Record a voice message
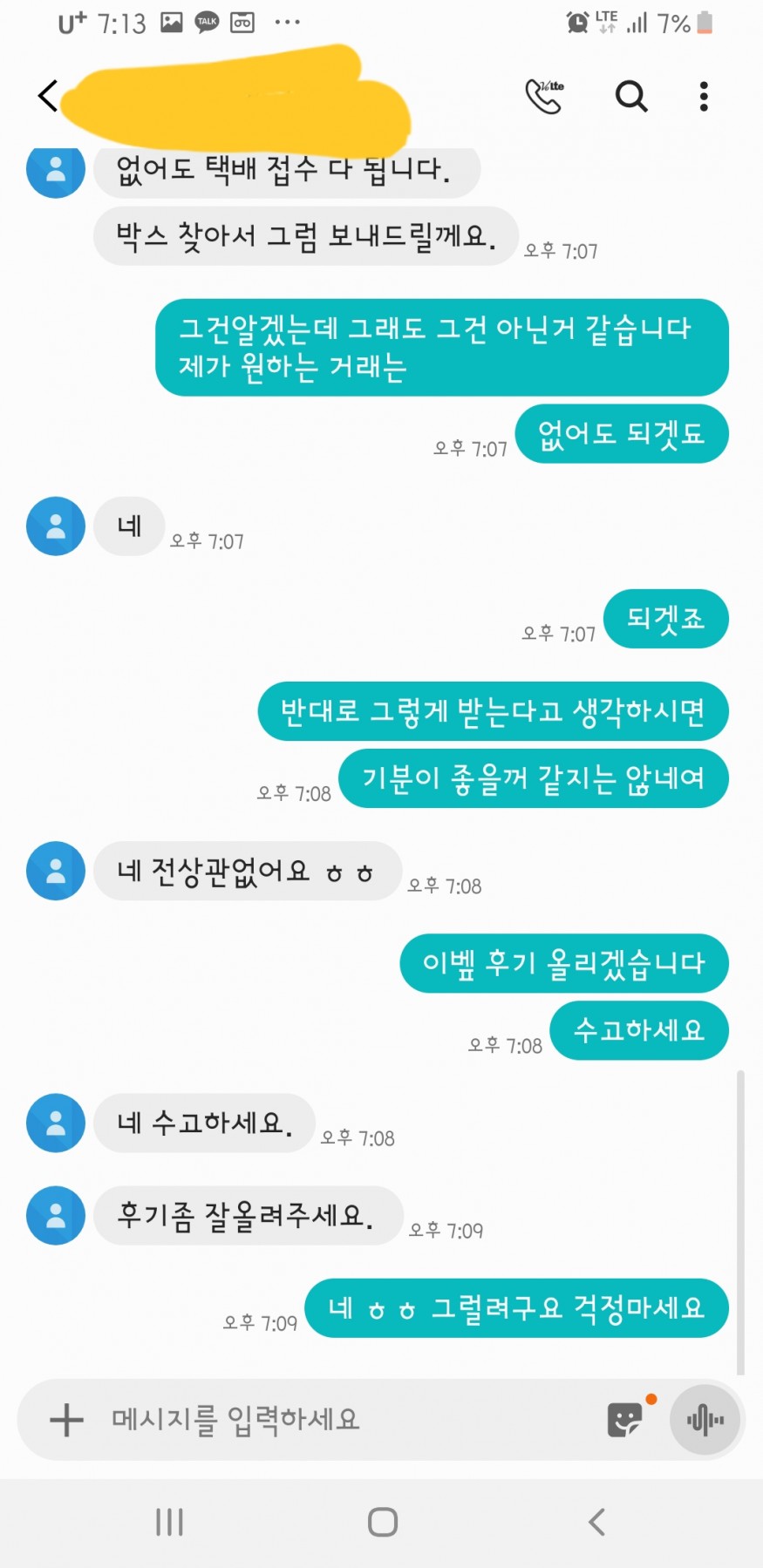The image size is (763, 1568). point(705,1420)
